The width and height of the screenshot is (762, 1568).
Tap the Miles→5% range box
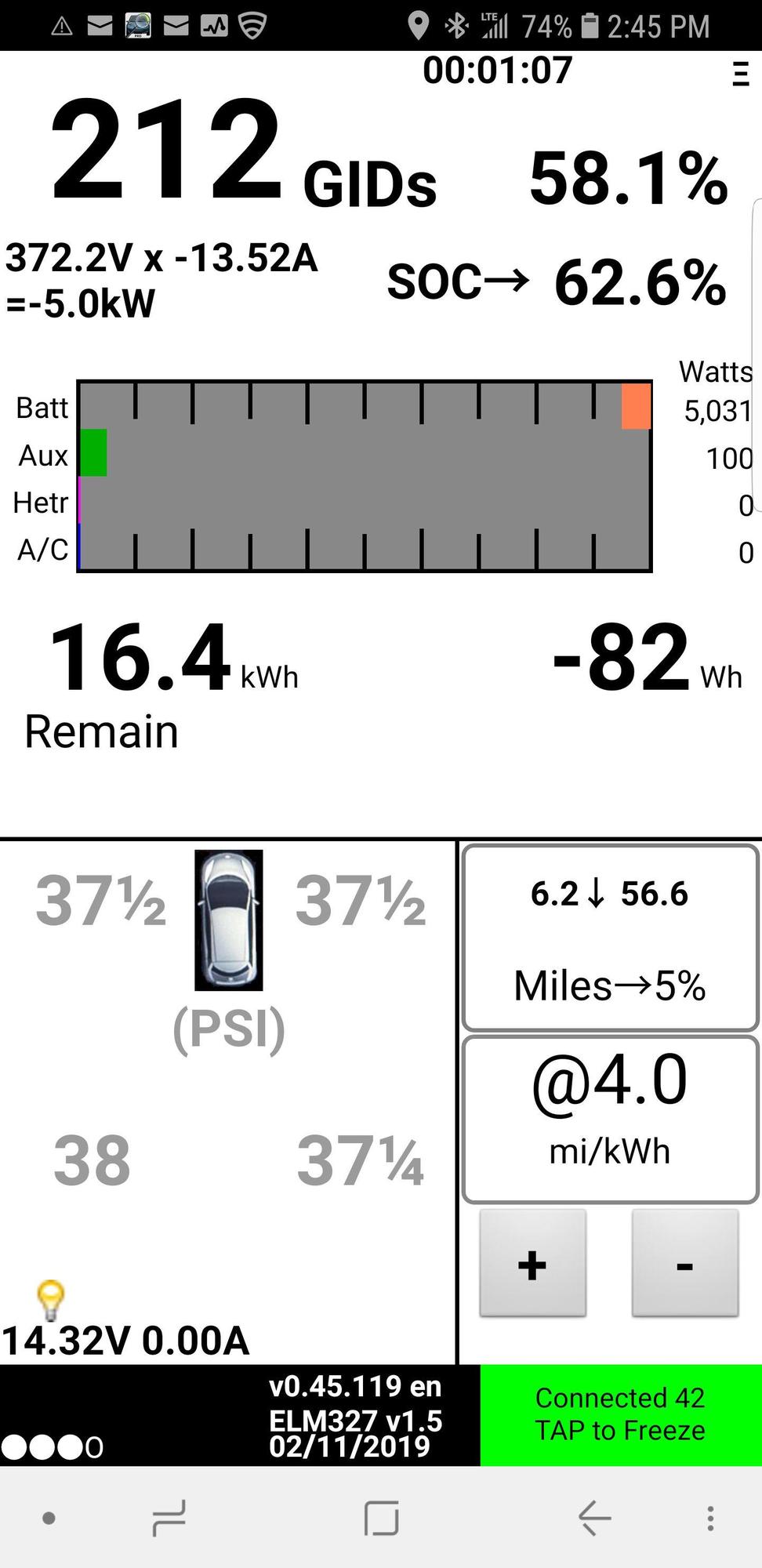click(x=610, y=938)
